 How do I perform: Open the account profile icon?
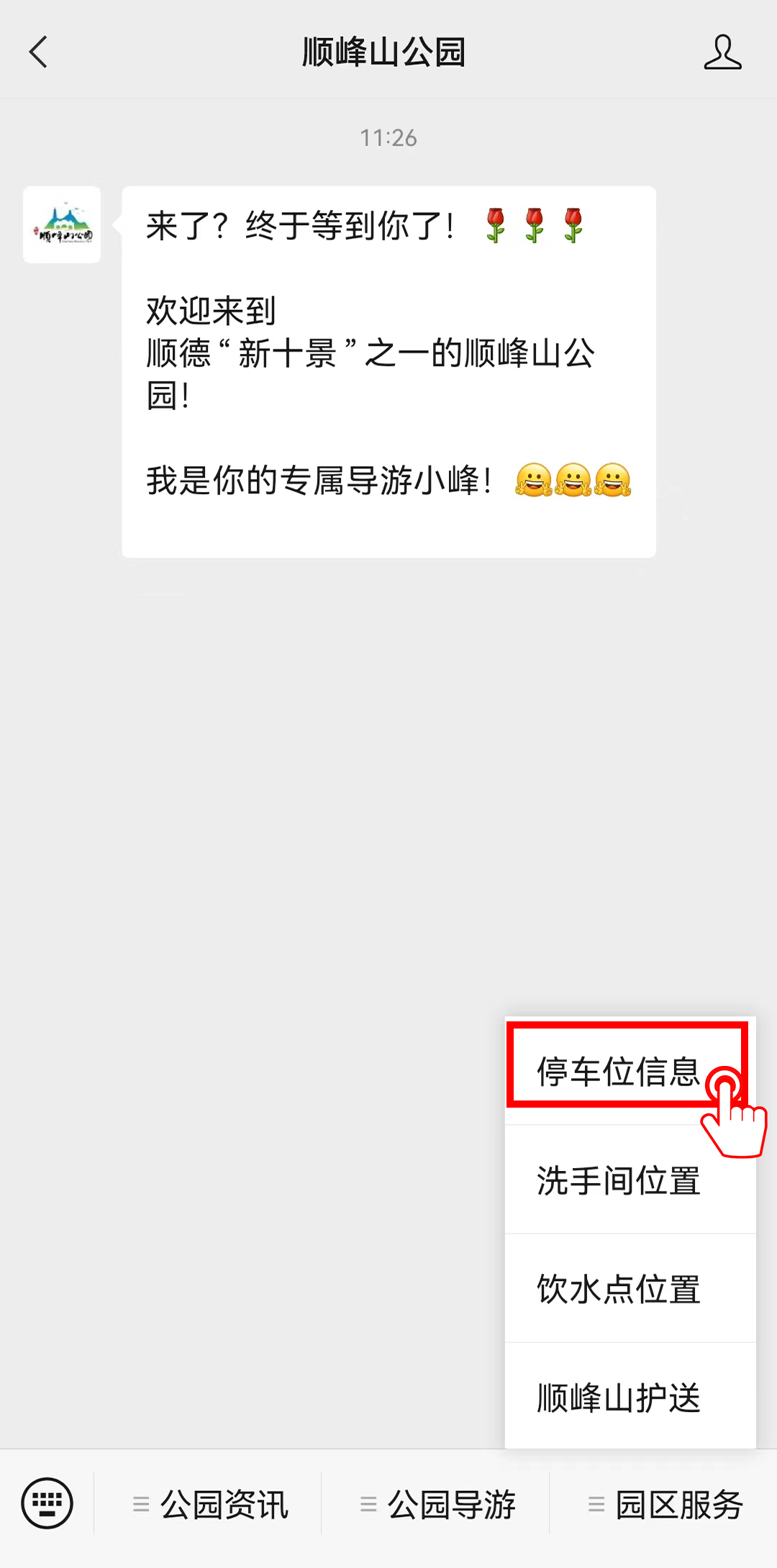pyautogui.click(x=722, y=53)
